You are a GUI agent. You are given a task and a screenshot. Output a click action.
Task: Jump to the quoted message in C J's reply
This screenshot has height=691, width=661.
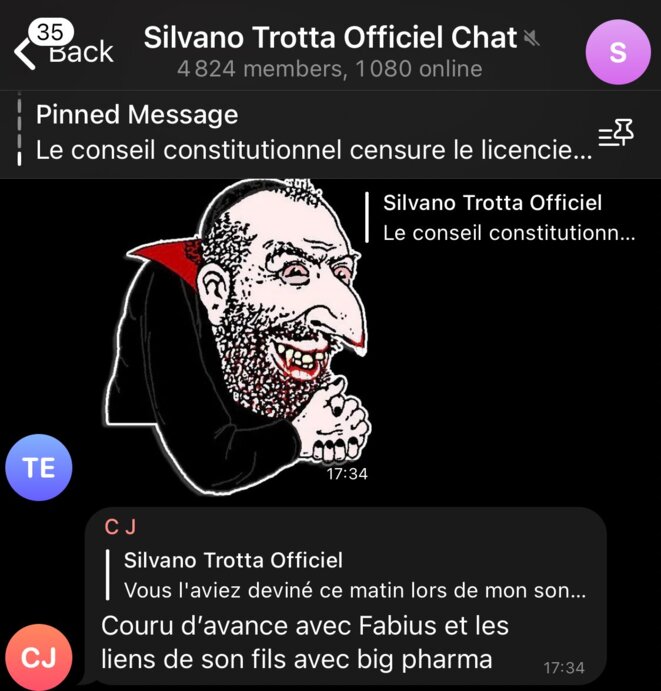pyautogui.click(x=350, y=575)
